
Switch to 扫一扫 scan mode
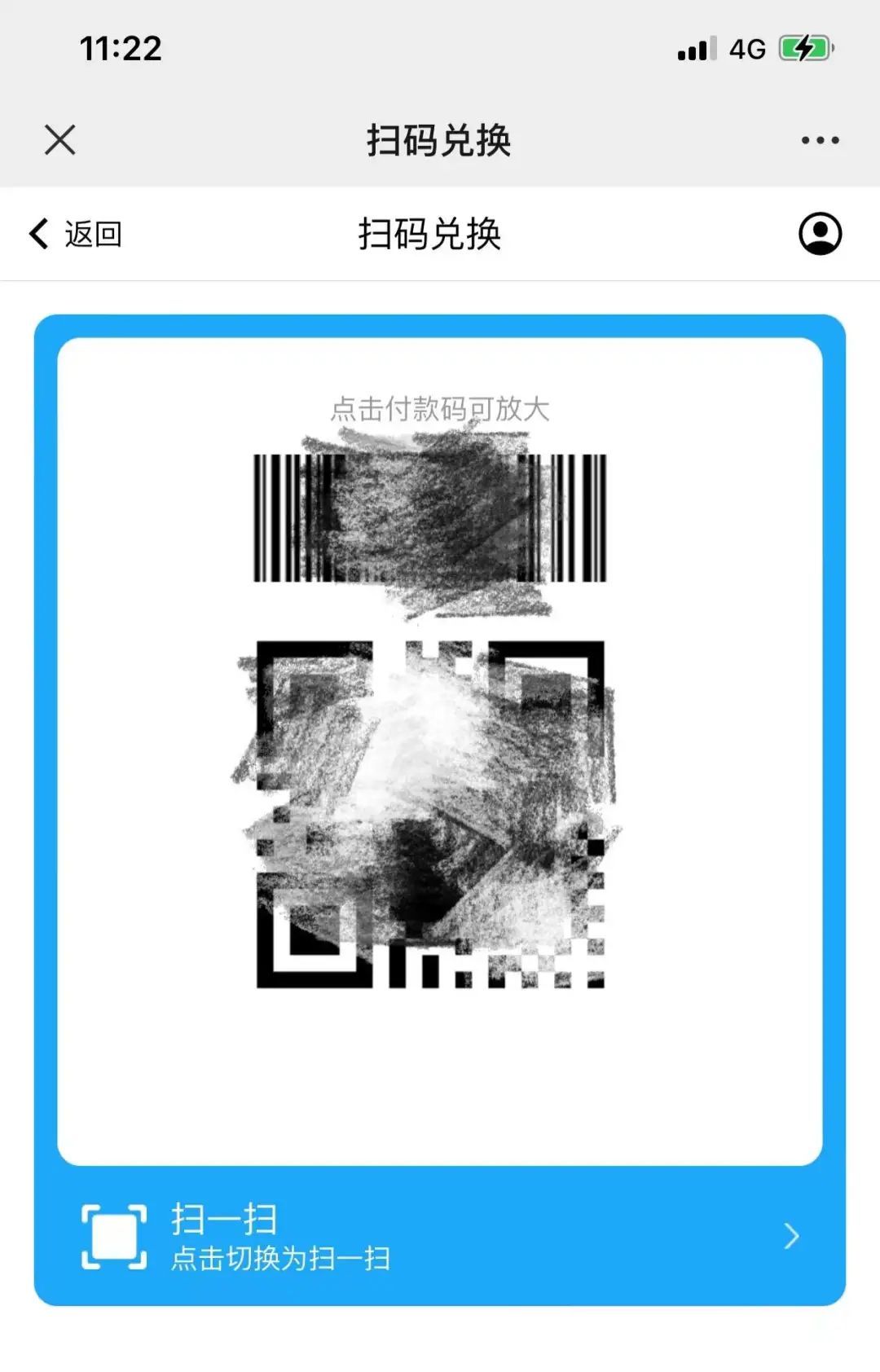pyautogui.click(x=439, y=1236)
